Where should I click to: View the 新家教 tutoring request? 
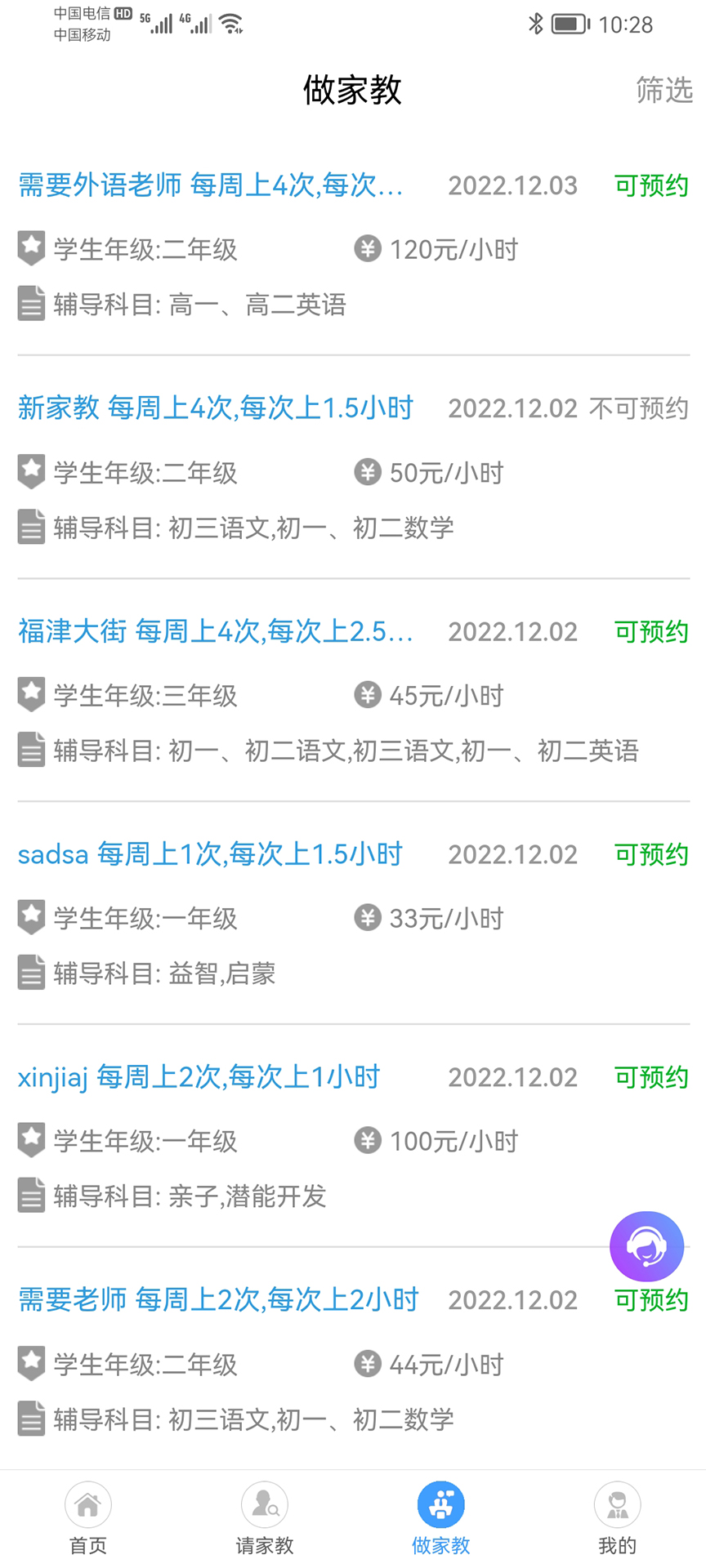[216, 408]
